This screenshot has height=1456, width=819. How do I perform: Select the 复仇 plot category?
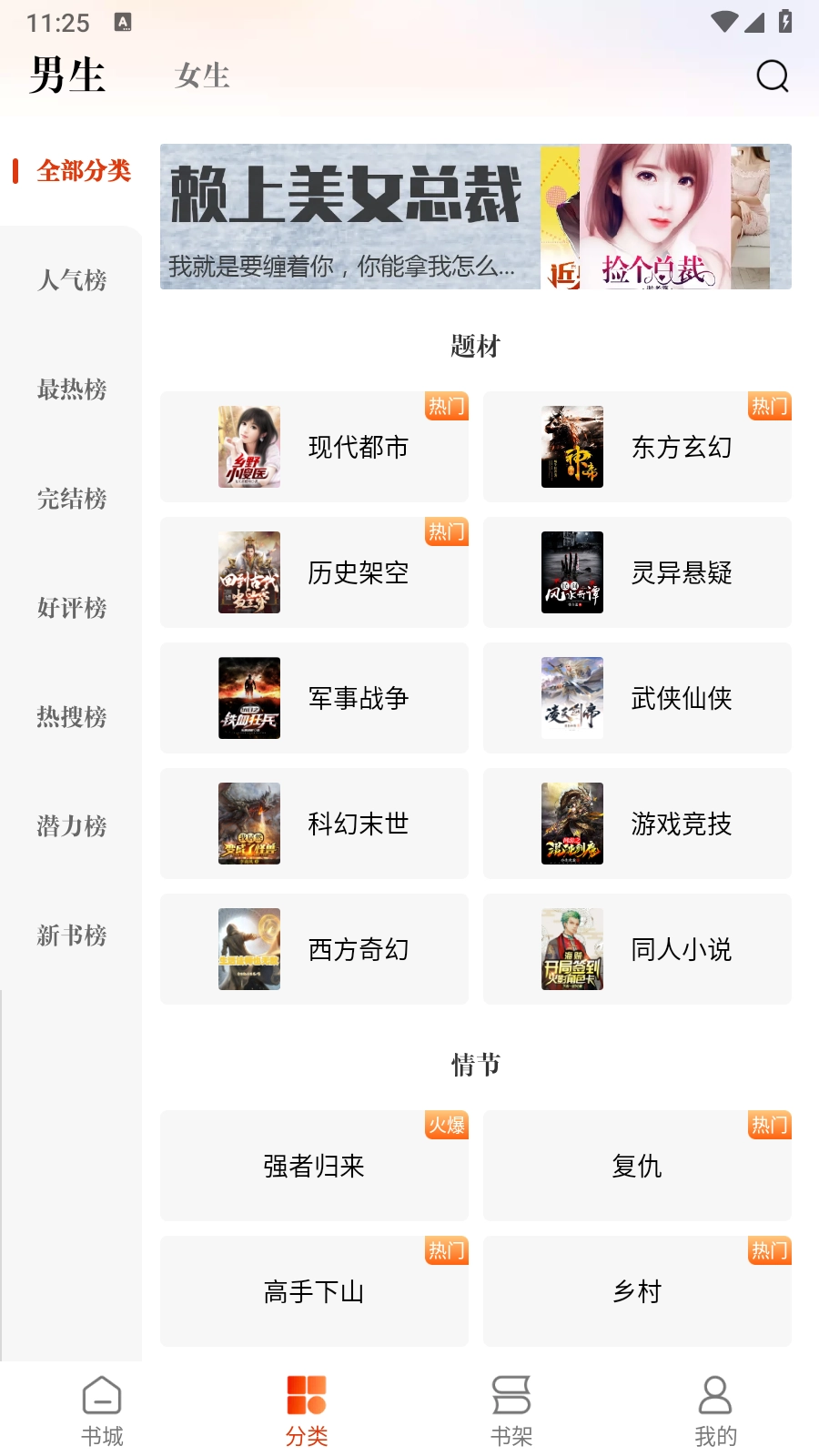click(x=637, y=1166)
